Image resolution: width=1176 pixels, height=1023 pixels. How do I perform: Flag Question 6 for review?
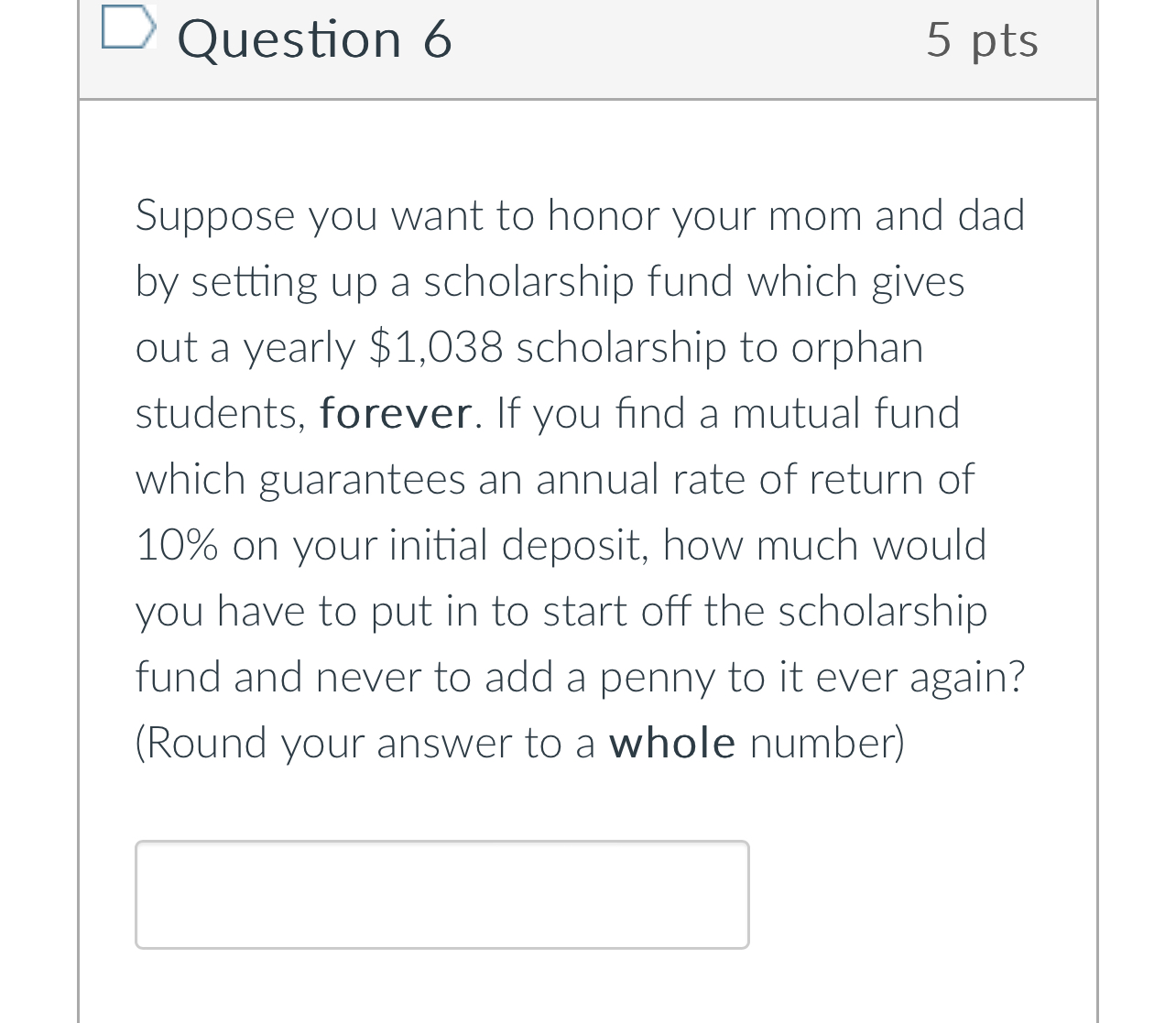(x=127, y=27)
